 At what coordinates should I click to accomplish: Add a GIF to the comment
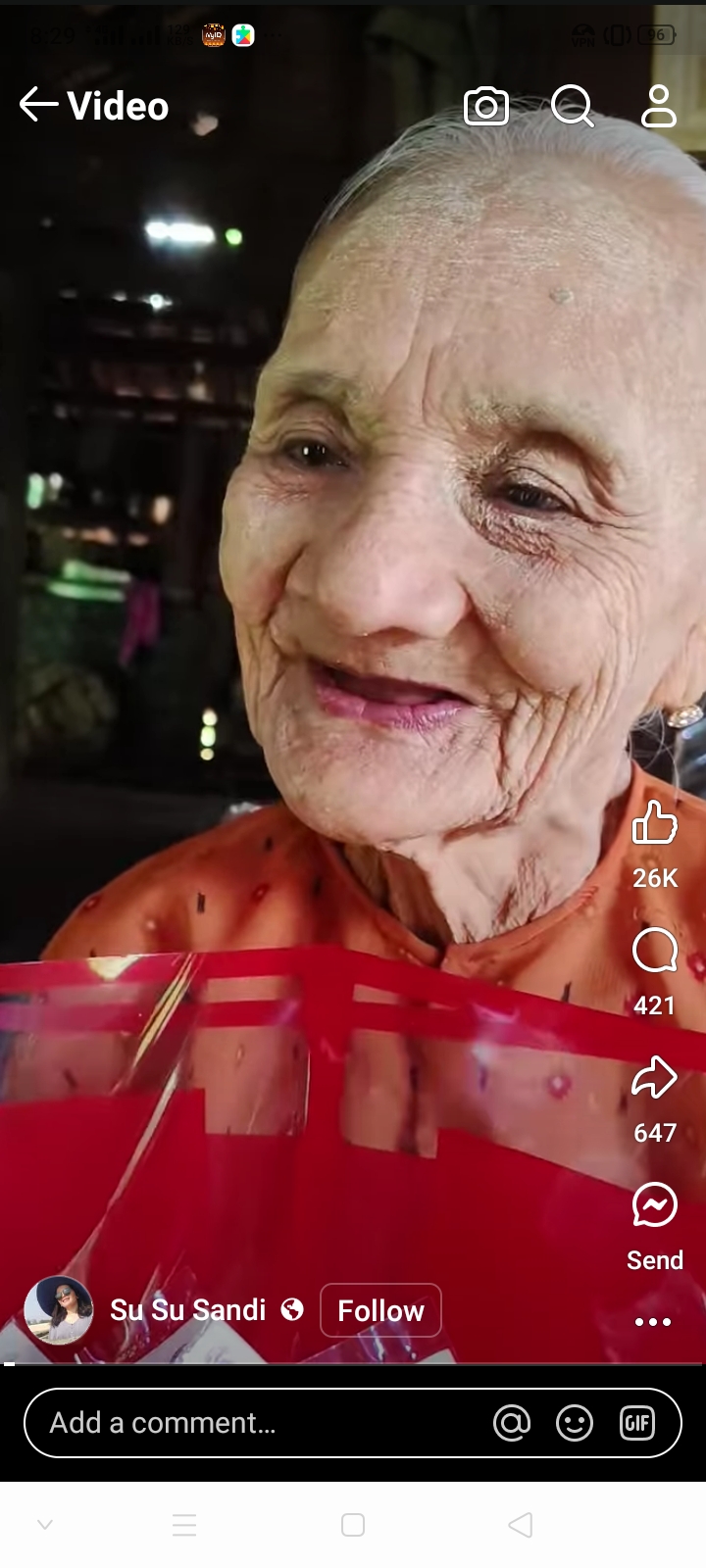[x=637, y=1423]
